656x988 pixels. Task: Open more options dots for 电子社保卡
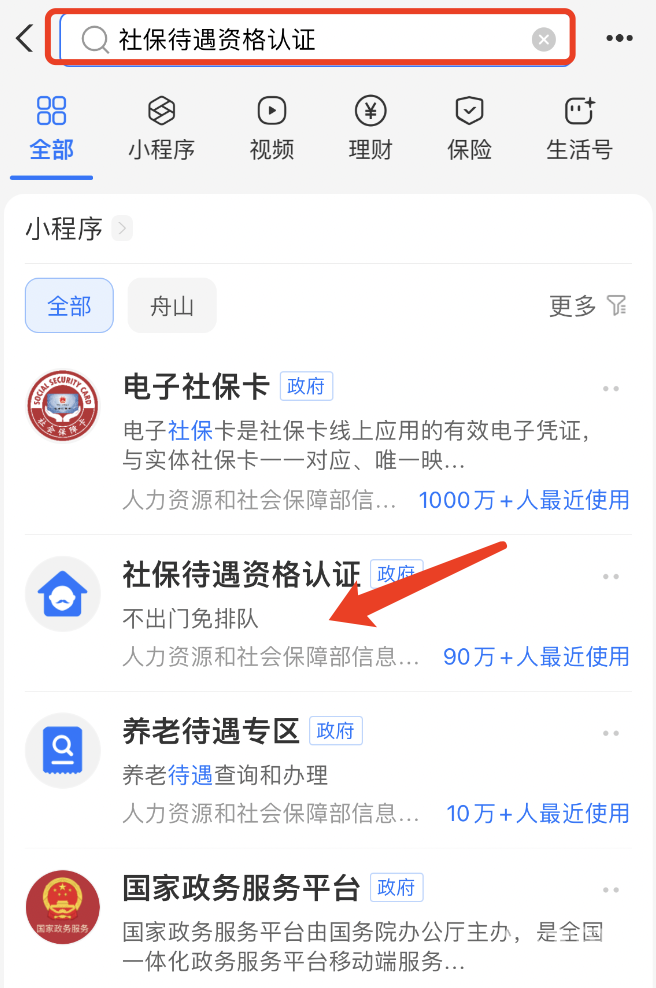point(611,388)
